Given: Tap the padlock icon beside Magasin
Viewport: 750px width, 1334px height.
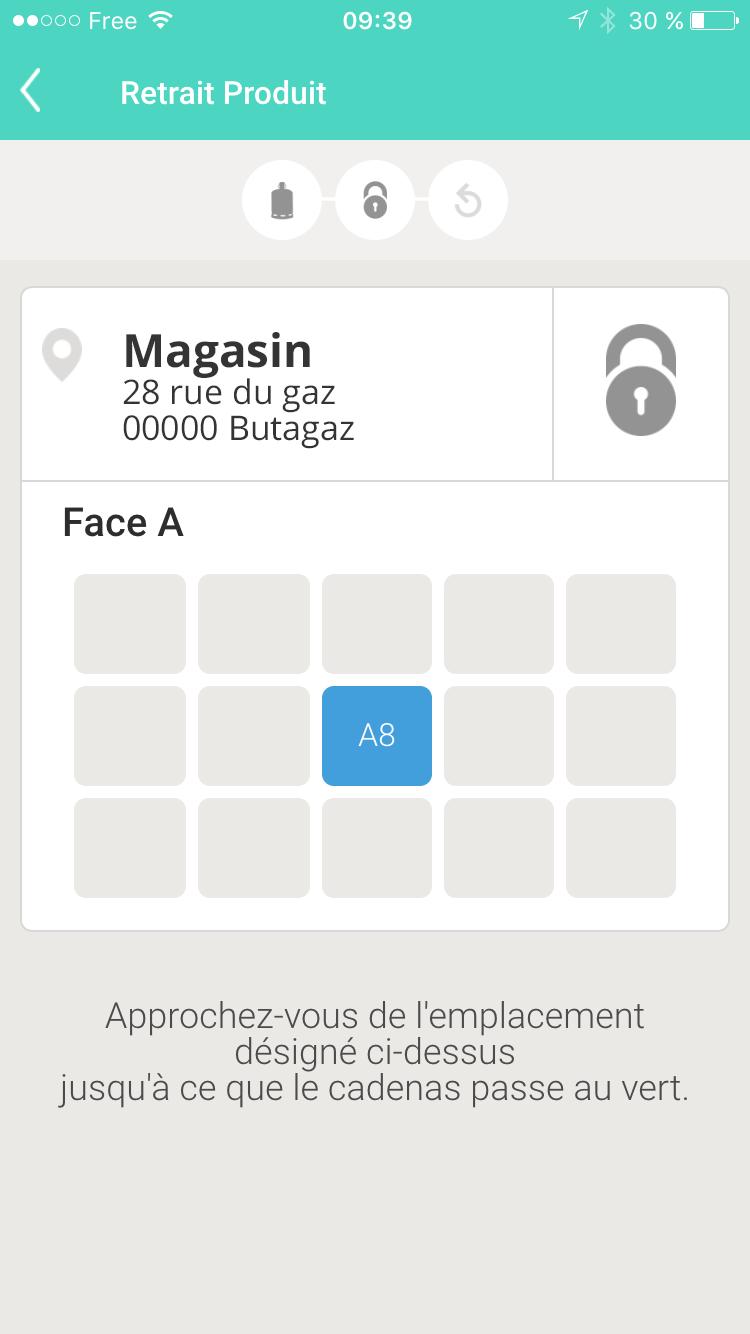Looking at the screenshot, I should point(641,380).
